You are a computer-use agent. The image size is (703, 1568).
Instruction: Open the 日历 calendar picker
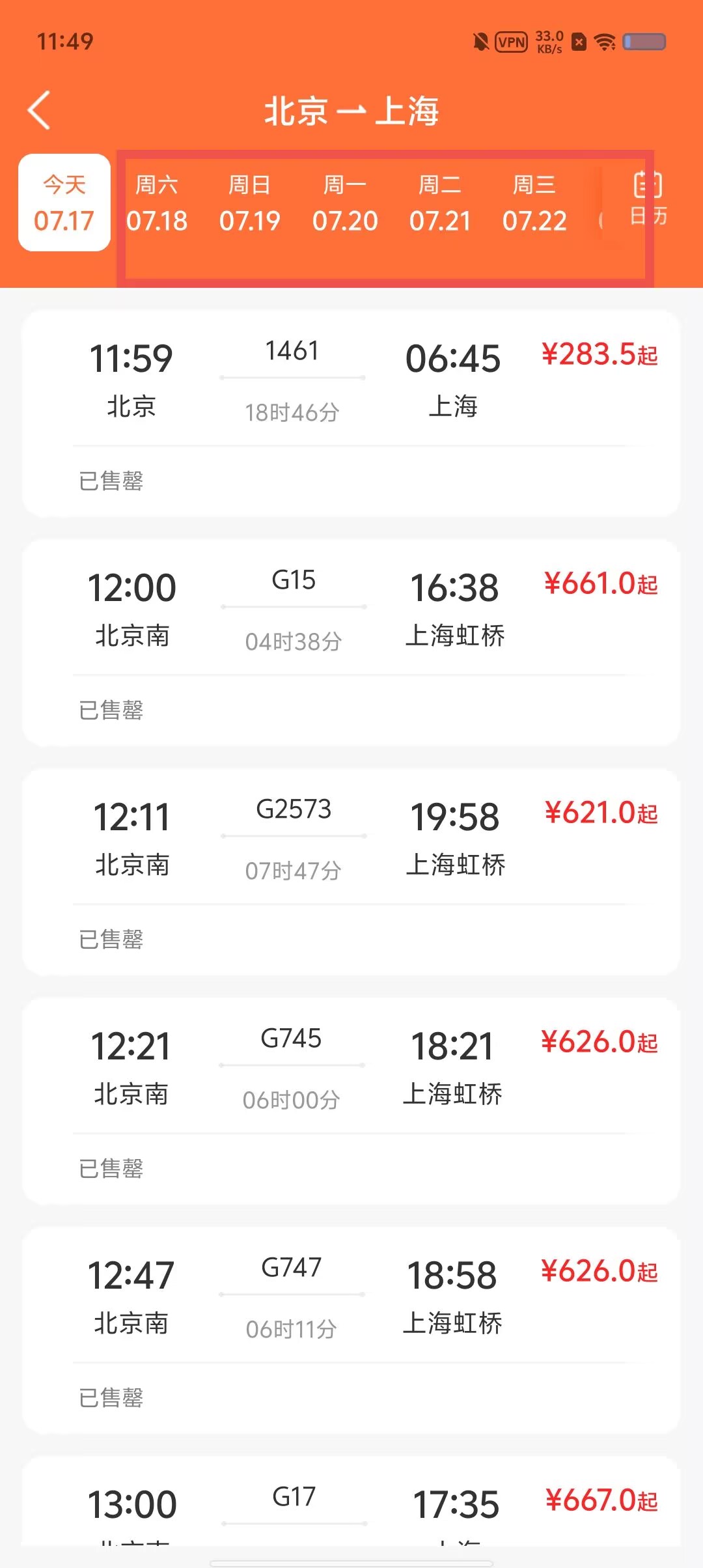[648, 198]
